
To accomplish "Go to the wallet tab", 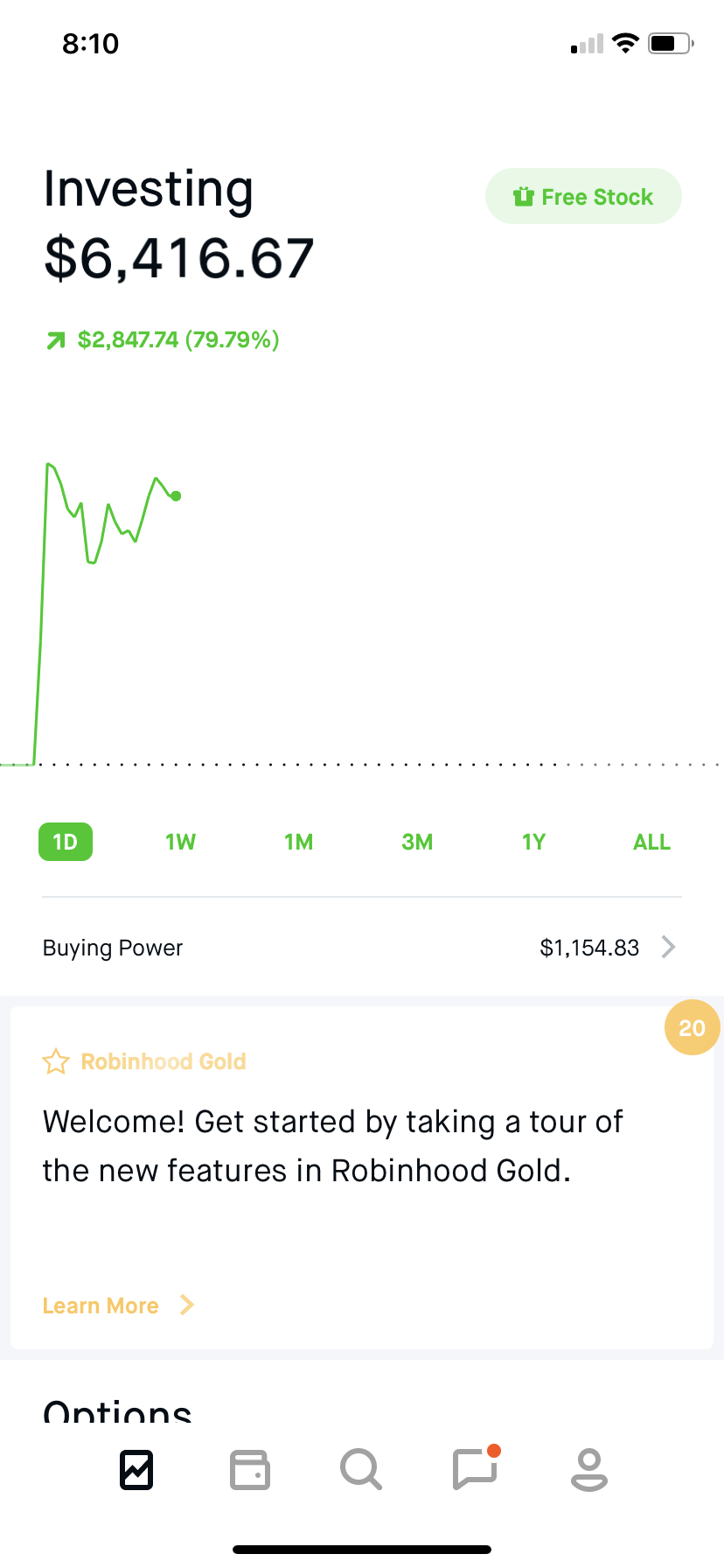I will 250,1469.
